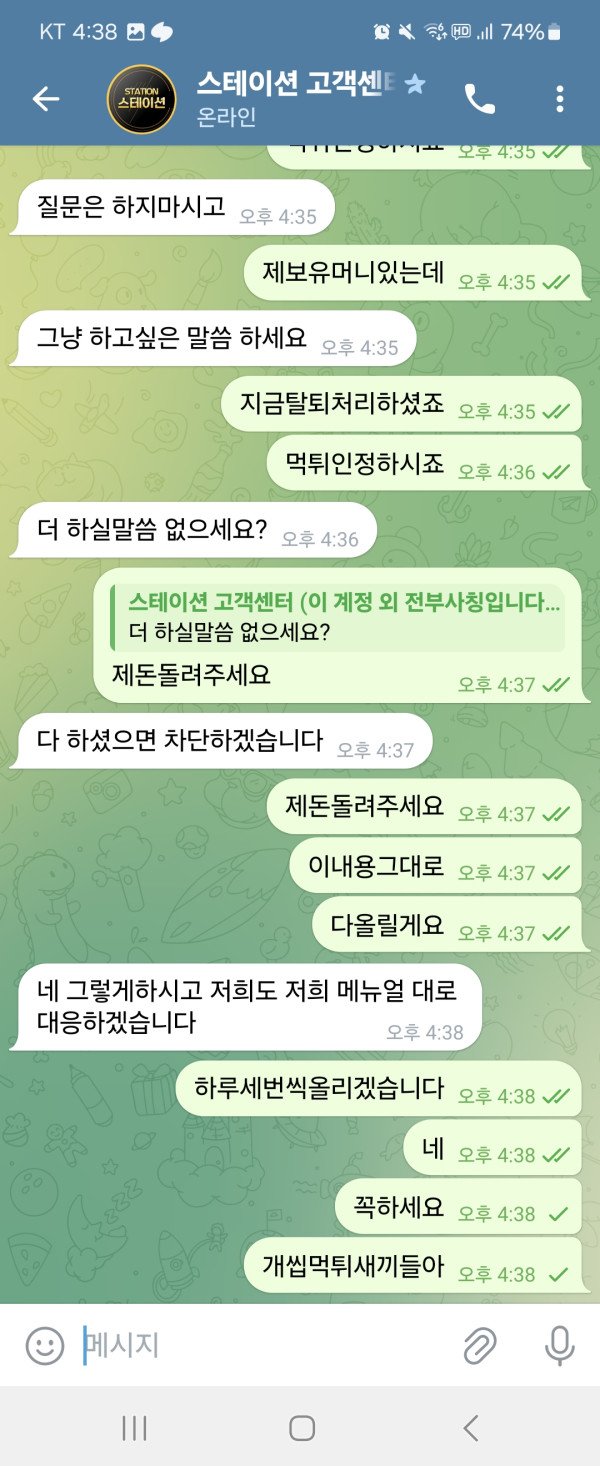Viewport: 600px width, 1466px height.
Task: Tap the microphone to record voice
Action: [559, 1346]
